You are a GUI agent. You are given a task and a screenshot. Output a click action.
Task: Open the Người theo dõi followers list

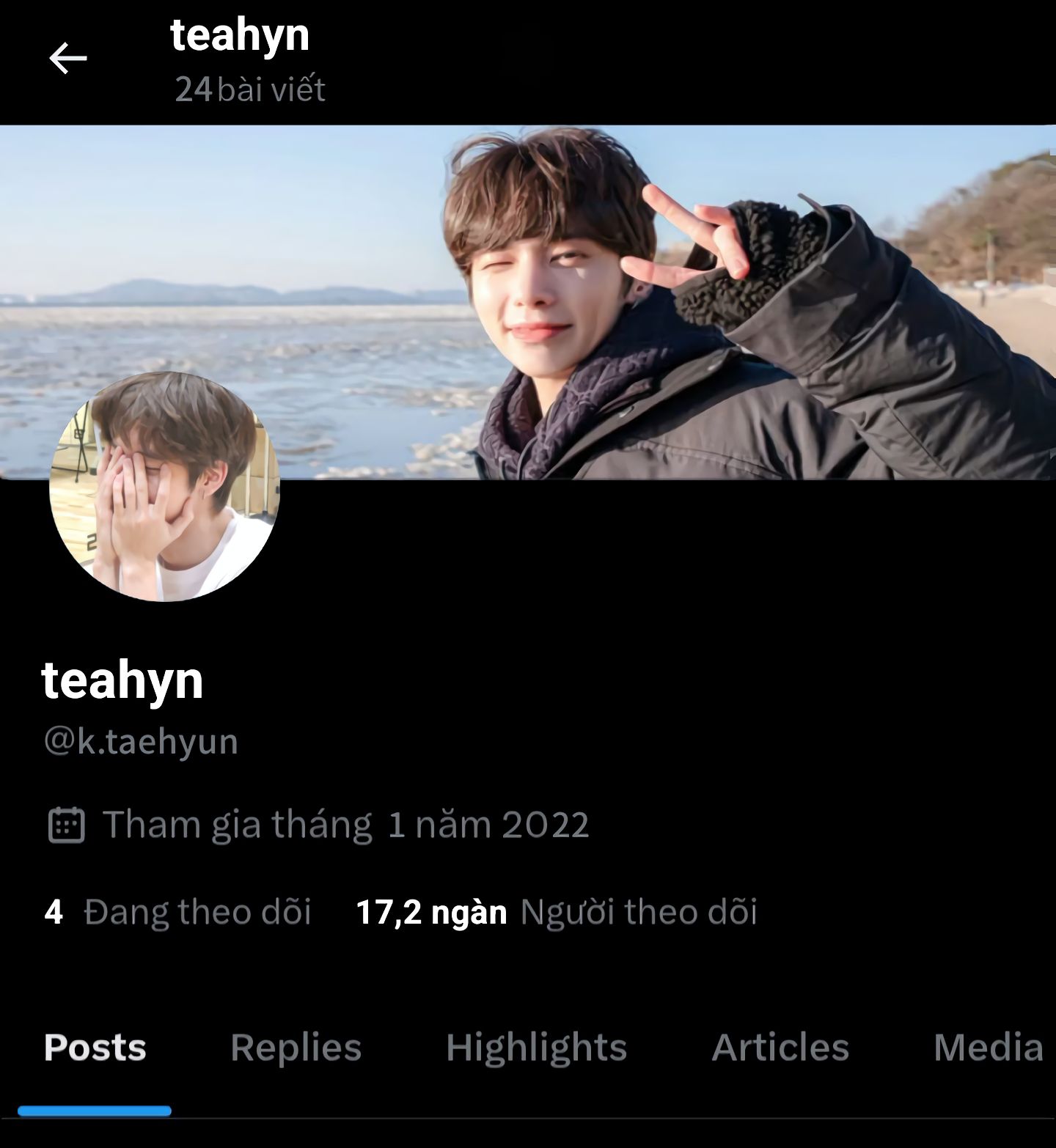tap(557, 913)
